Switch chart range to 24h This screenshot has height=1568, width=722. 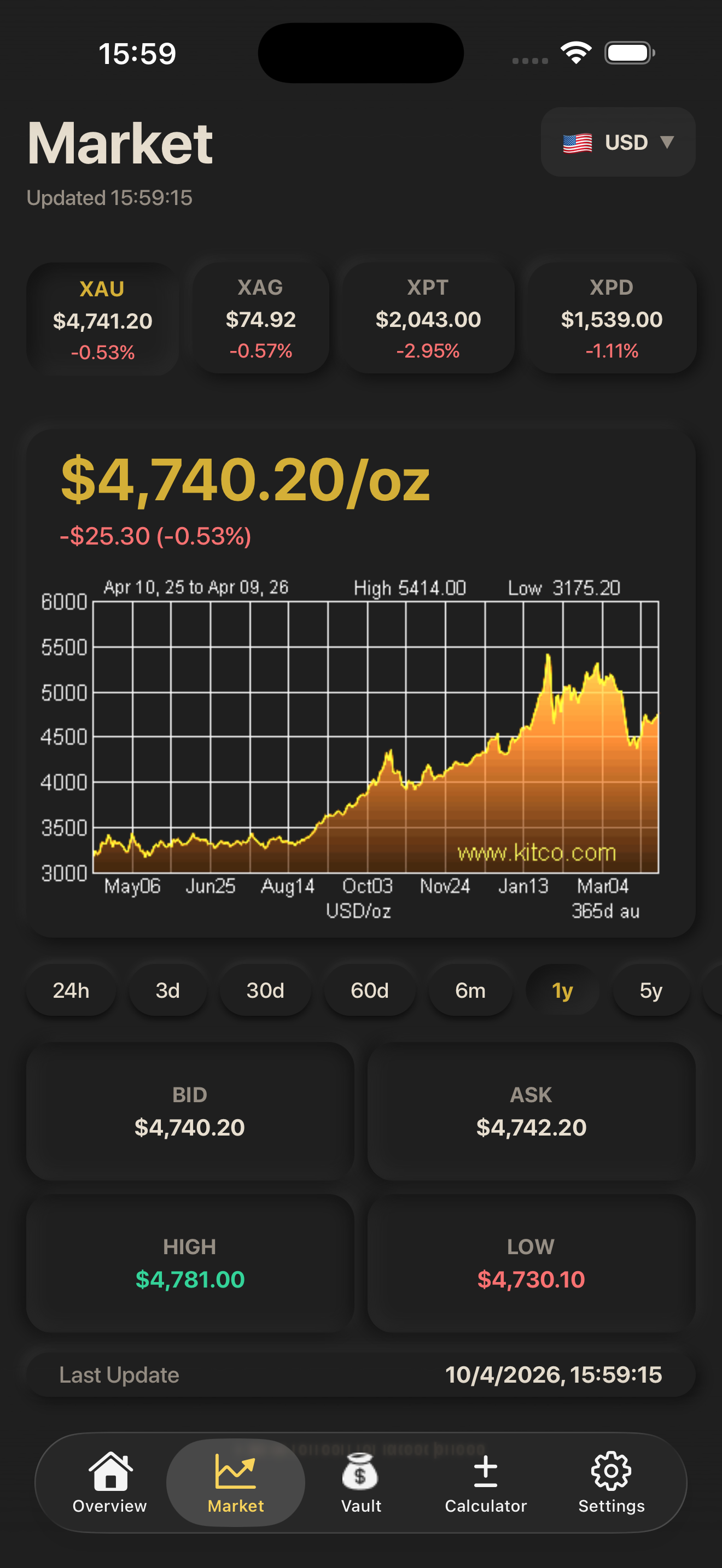coord(71,990)
